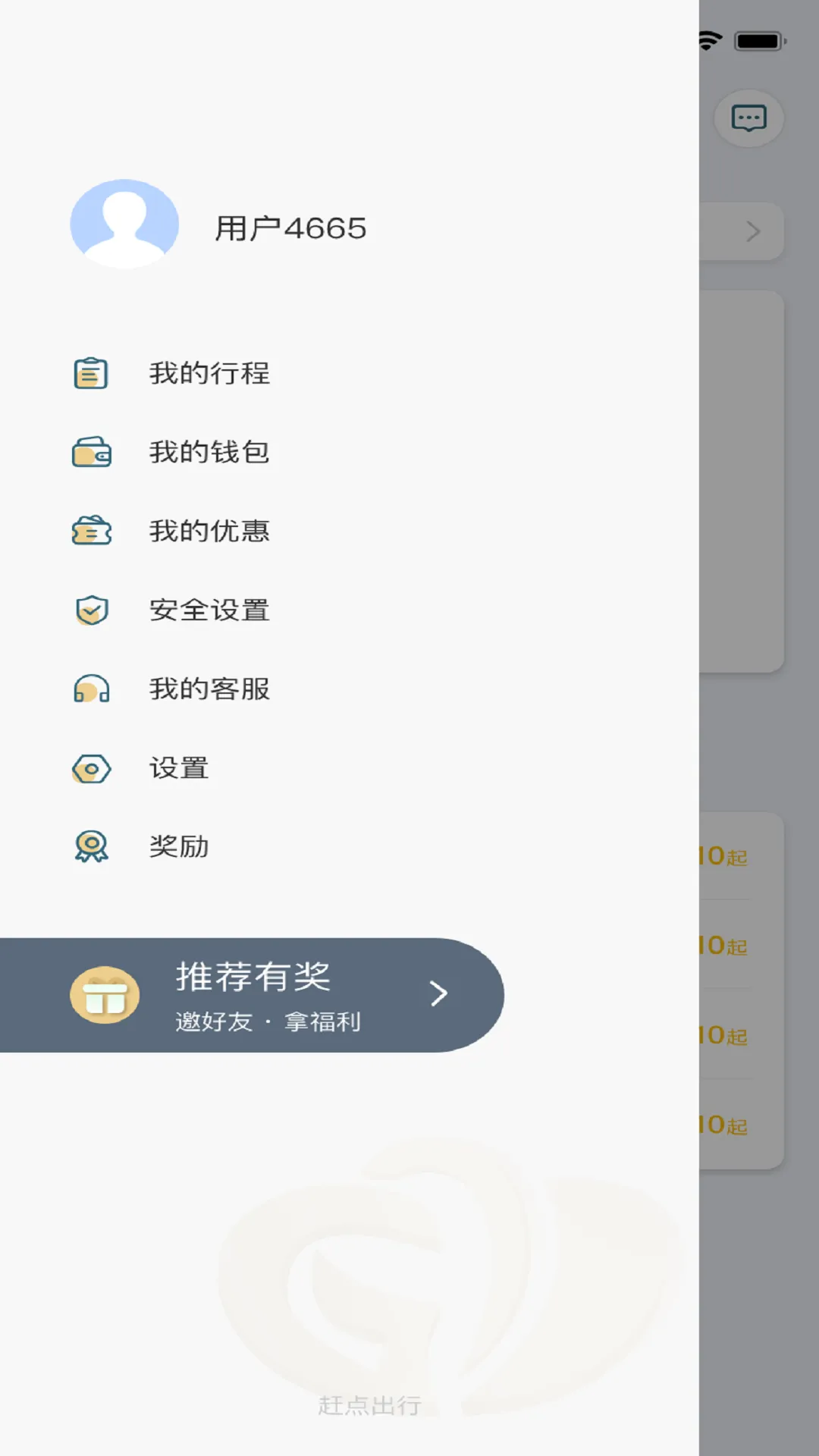Image resolution: width=819 pixels, height=1456 pixels.
Task: Click the 用户4665 username
Action: (x=289, y=227)
